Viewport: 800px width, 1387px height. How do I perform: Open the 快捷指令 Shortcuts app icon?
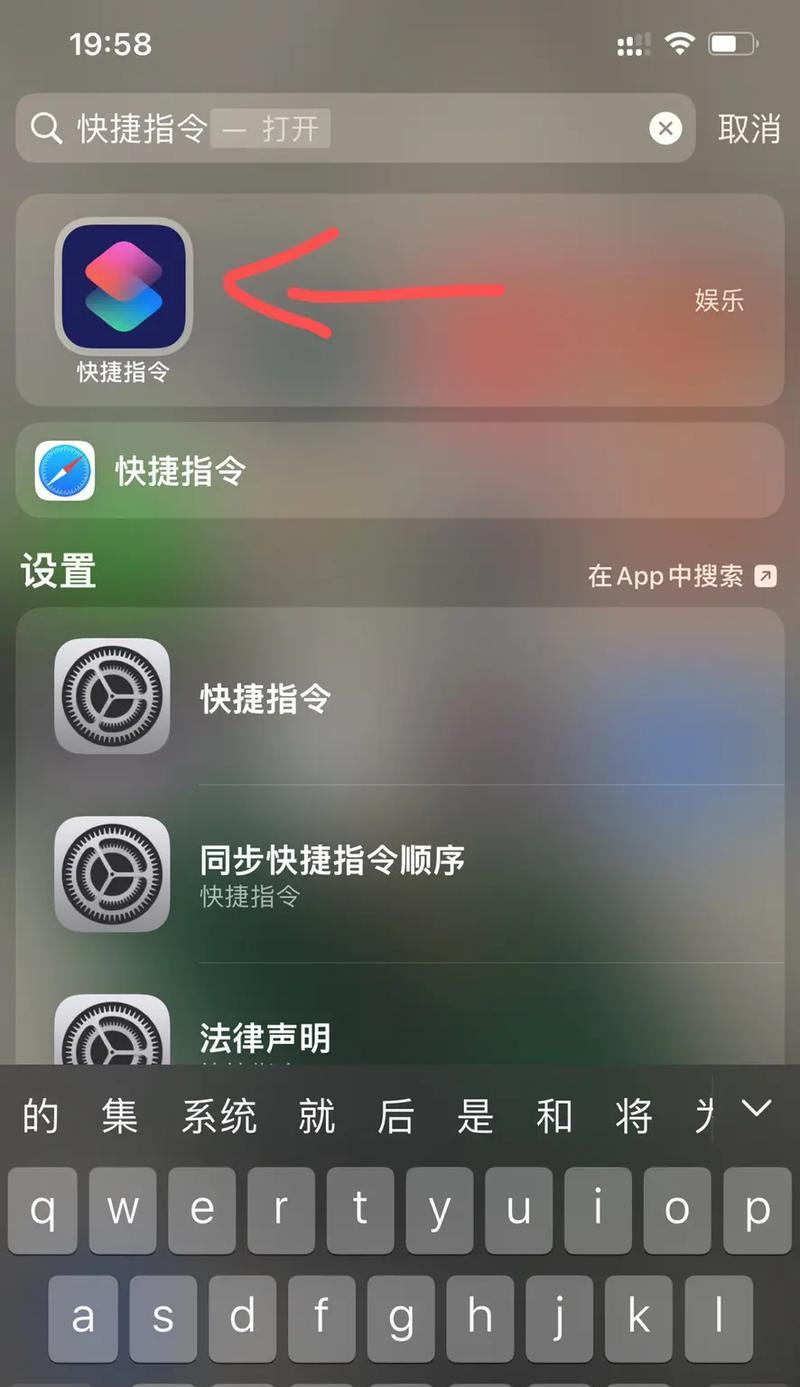coord(123,286)
